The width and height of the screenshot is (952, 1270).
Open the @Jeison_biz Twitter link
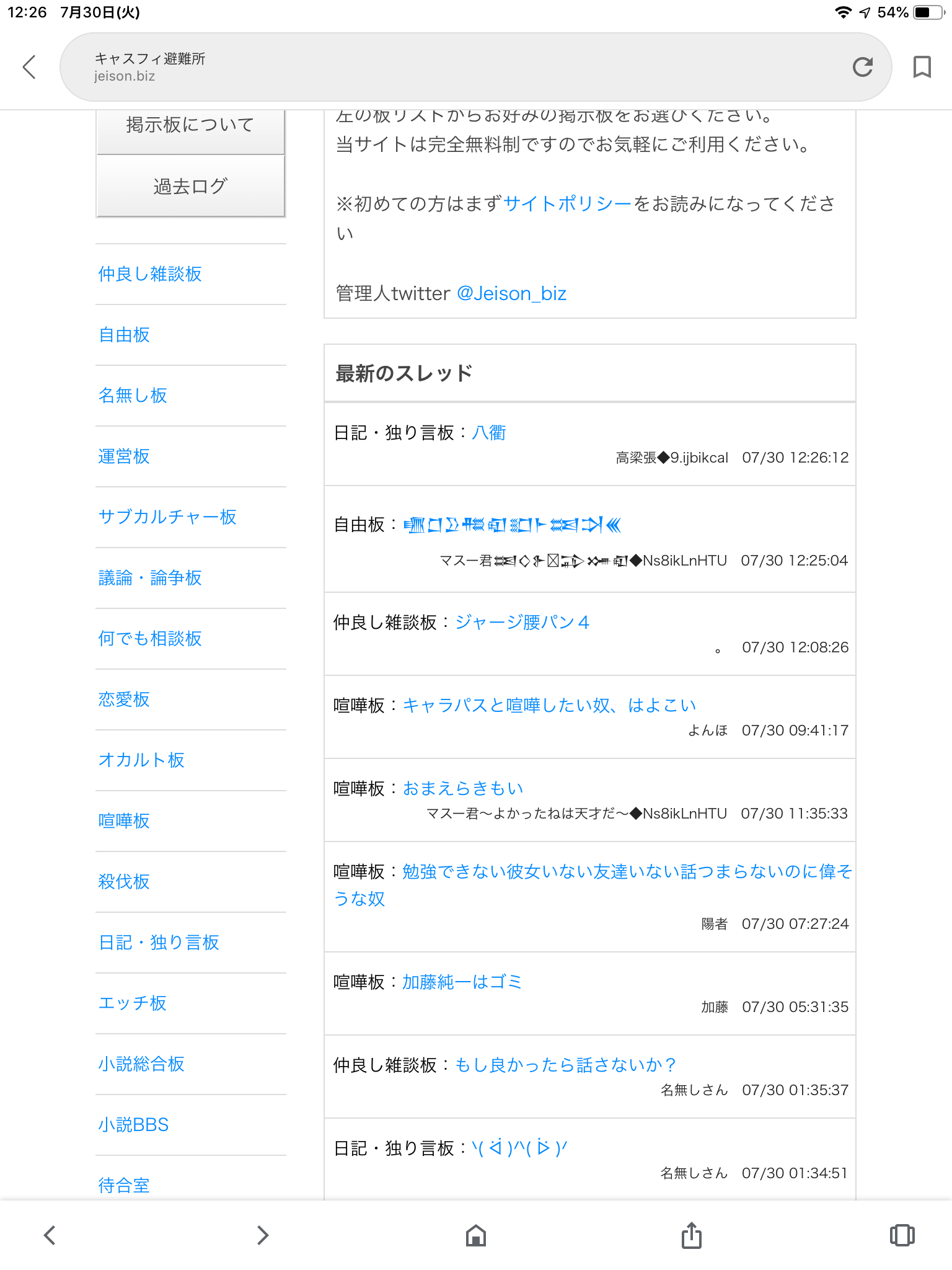pyautogui.click(x=511, y=293)
